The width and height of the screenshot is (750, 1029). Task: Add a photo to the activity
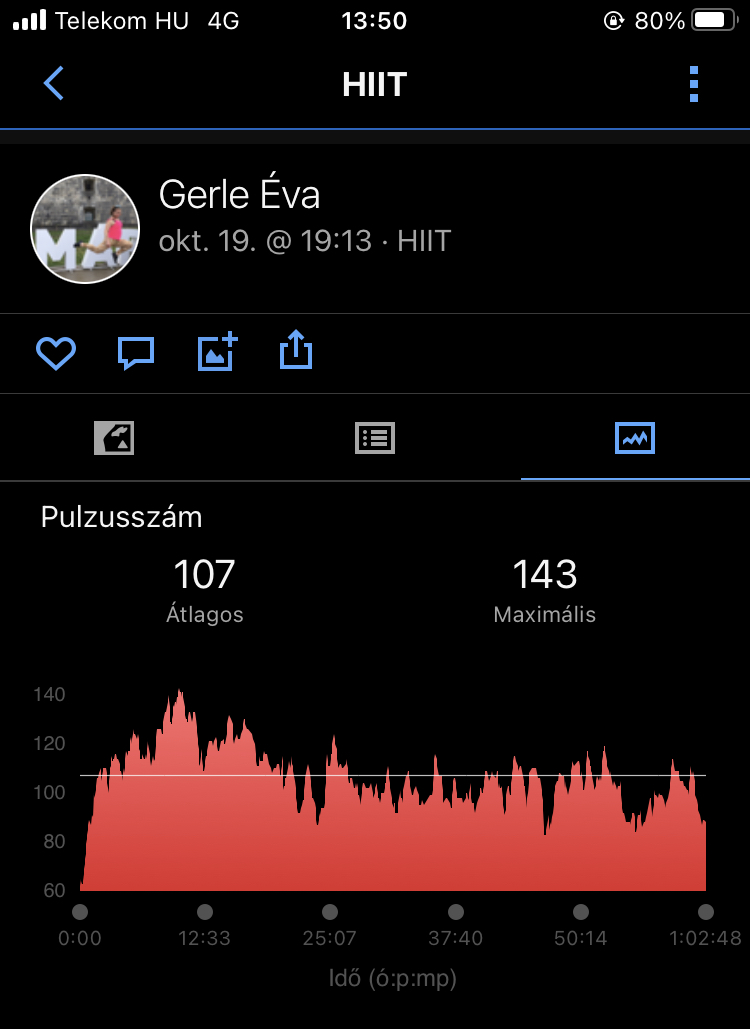tap(217, 352)
